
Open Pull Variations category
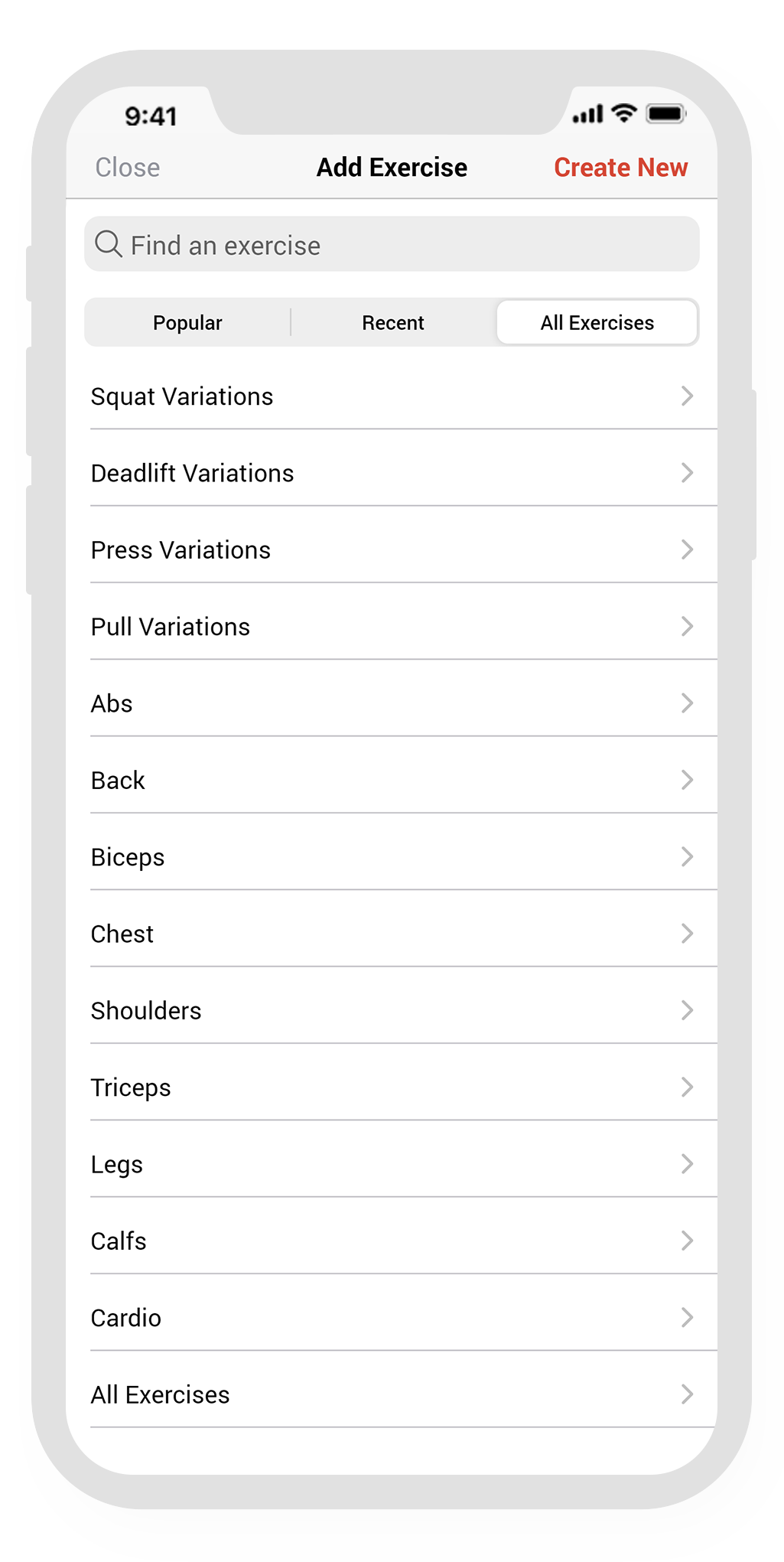392,626
